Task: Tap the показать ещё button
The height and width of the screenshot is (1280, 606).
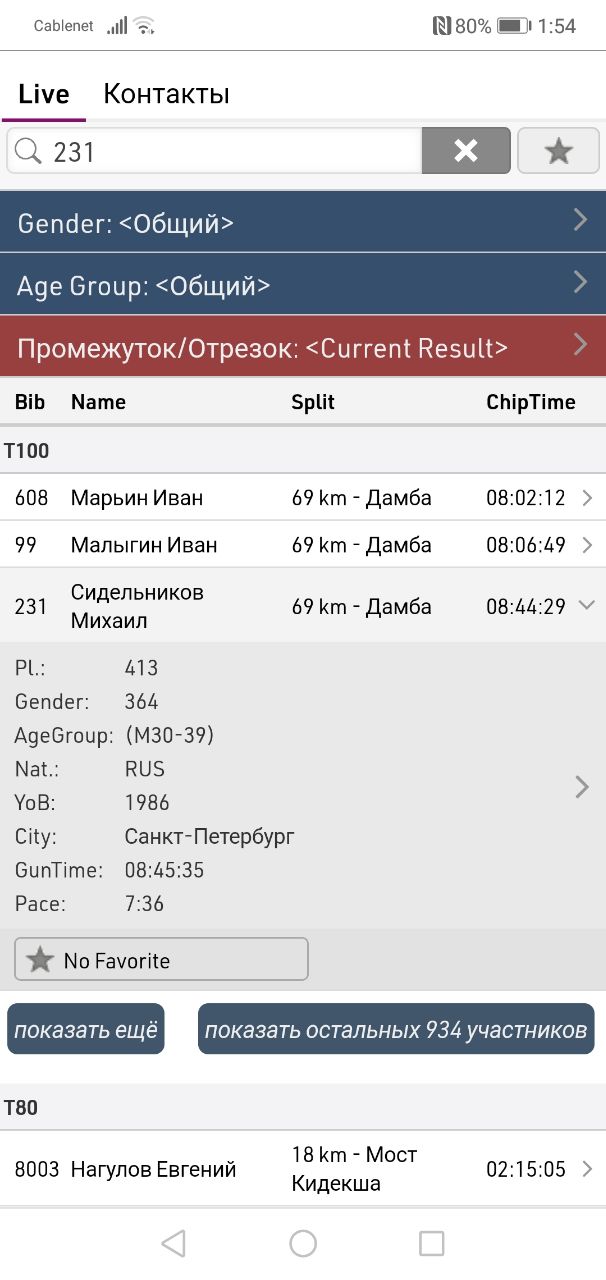Action: [86, 1029]
